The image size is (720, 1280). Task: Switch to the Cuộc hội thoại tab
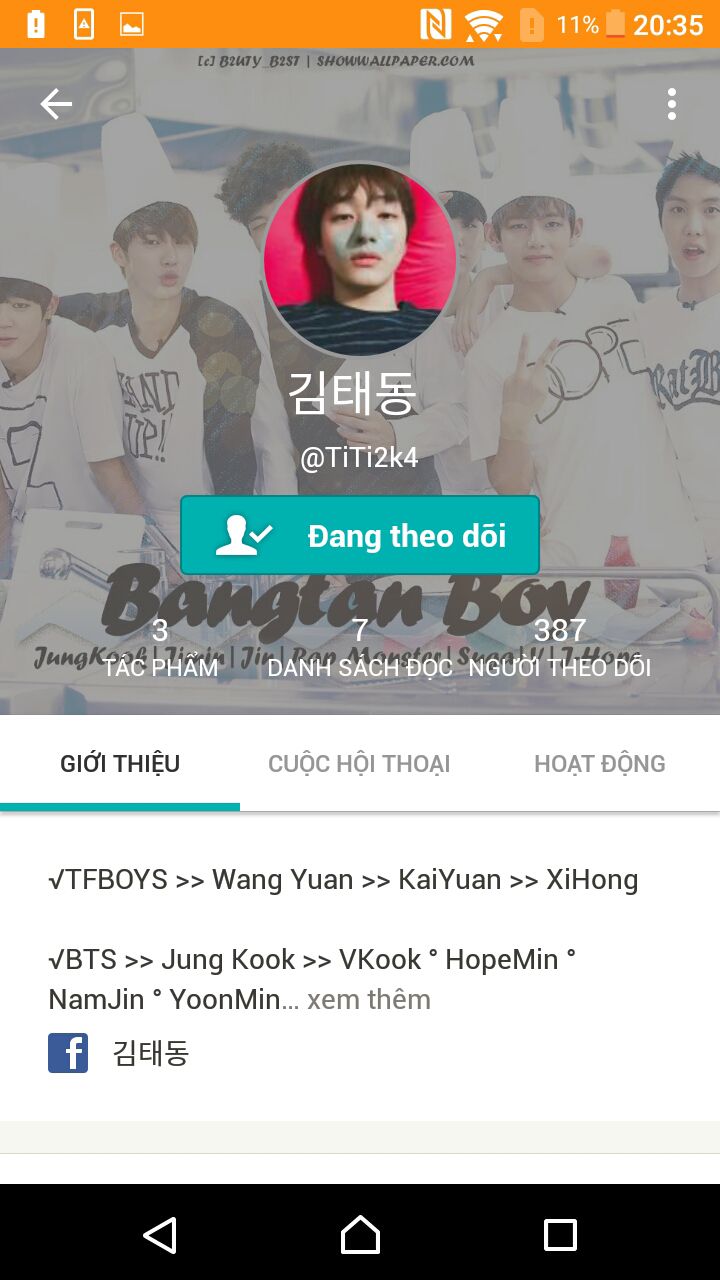(359, 764)
